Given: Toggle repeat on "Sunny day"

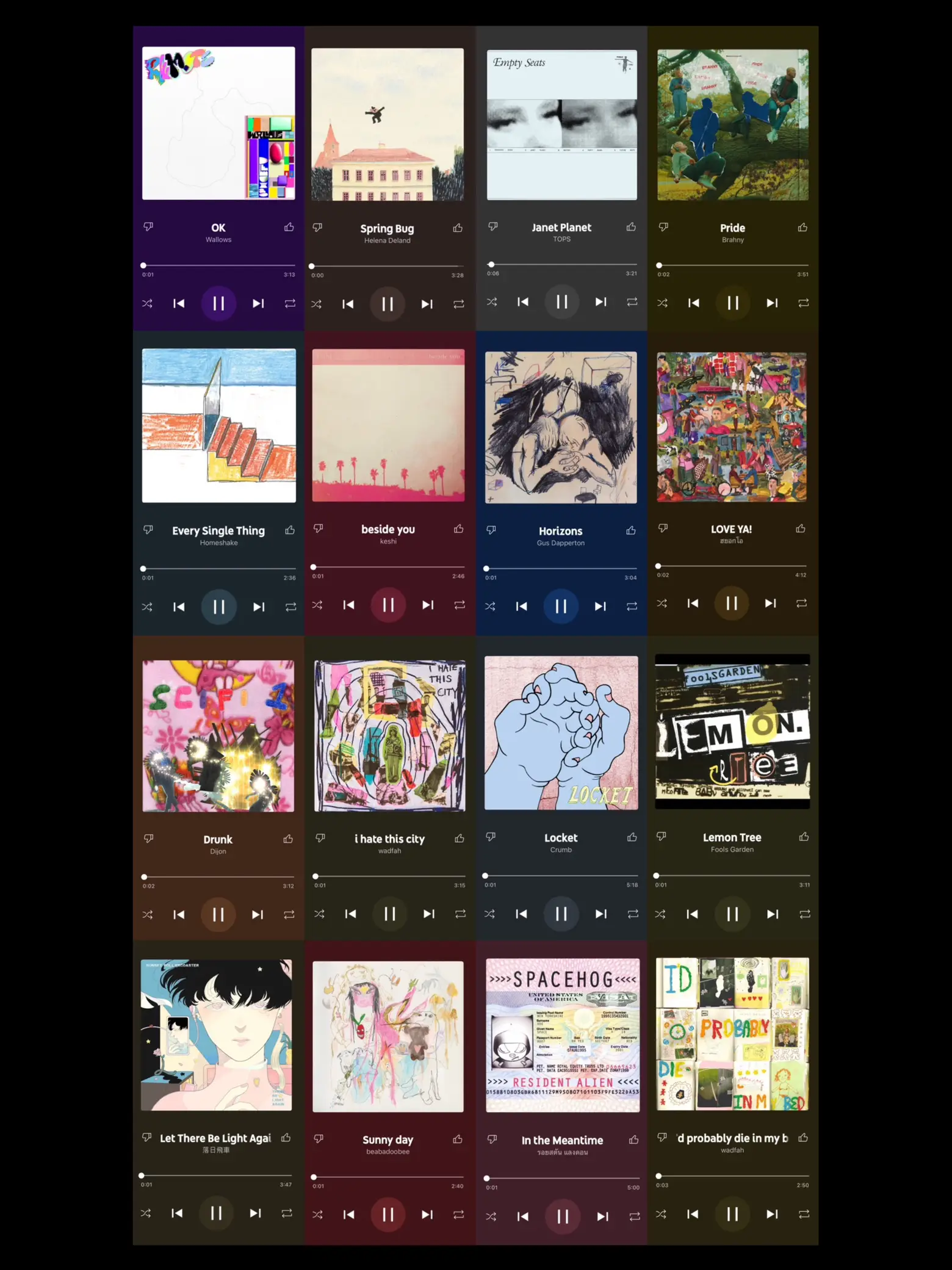Looking at the screenshot, I should coord(459,1214).
